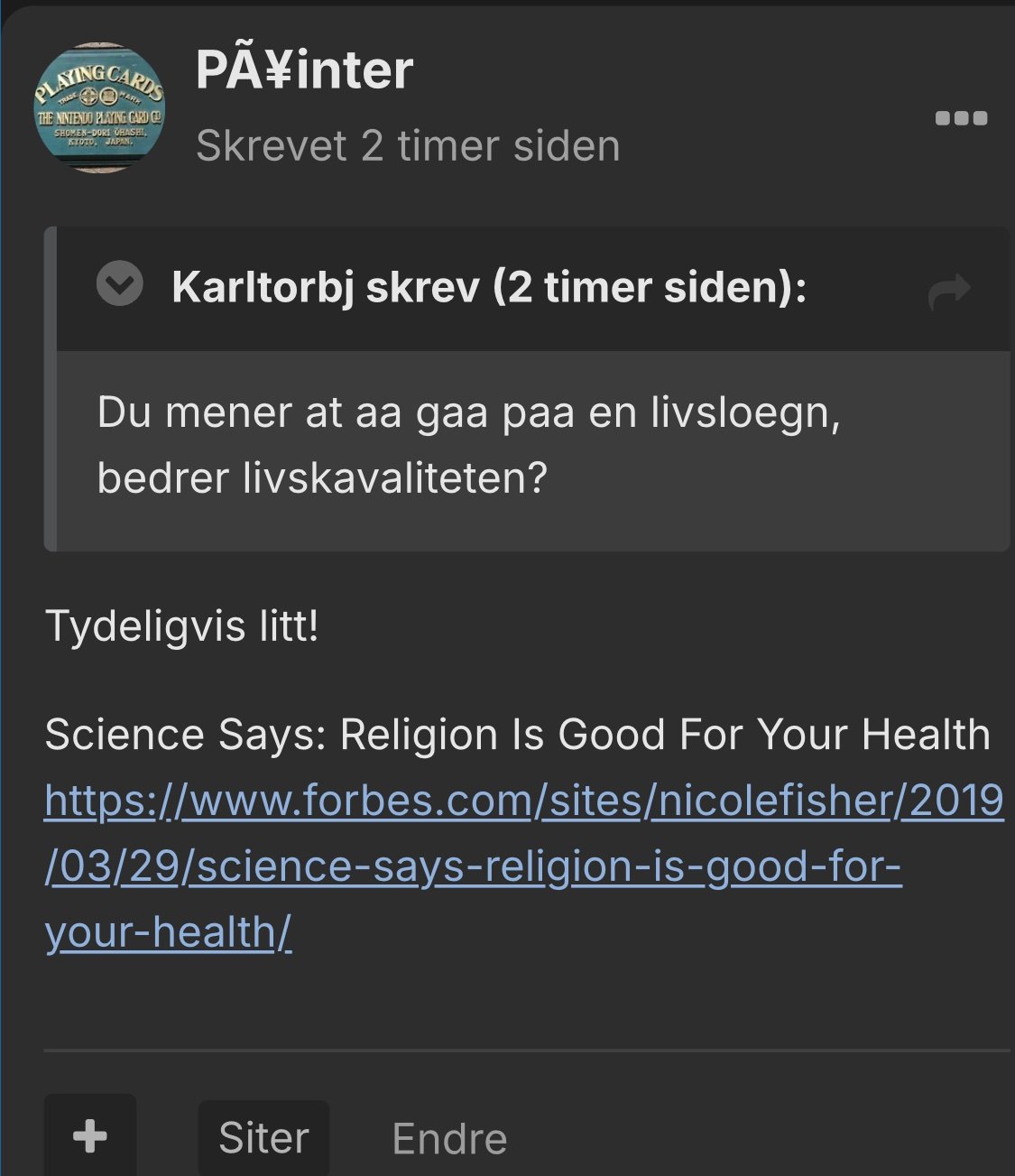
Task: Tap the plus multi-quote button
Action: pos(90,1136)
